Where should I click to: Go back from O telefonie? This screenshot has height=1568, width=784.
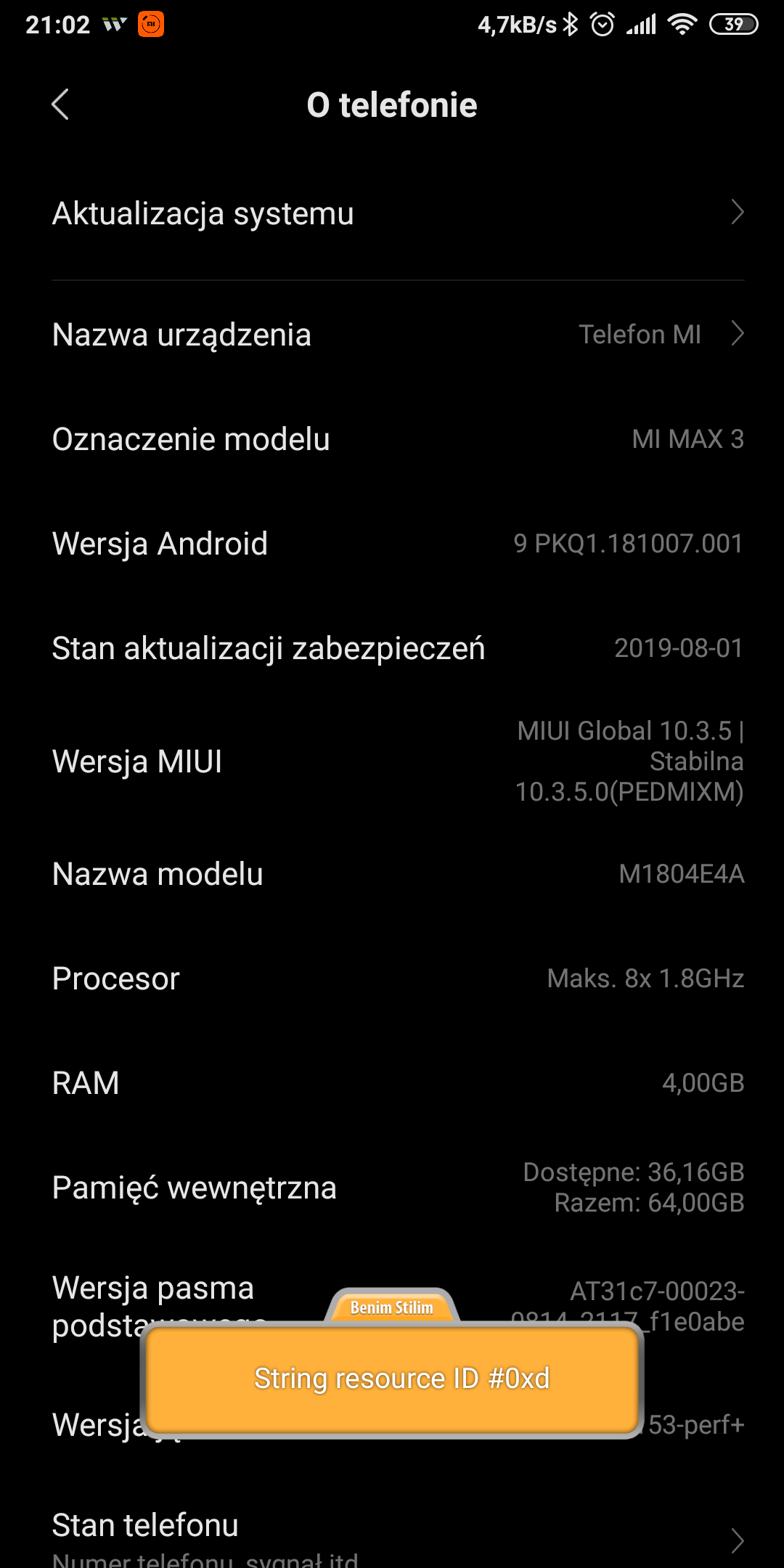coord(61,105)
